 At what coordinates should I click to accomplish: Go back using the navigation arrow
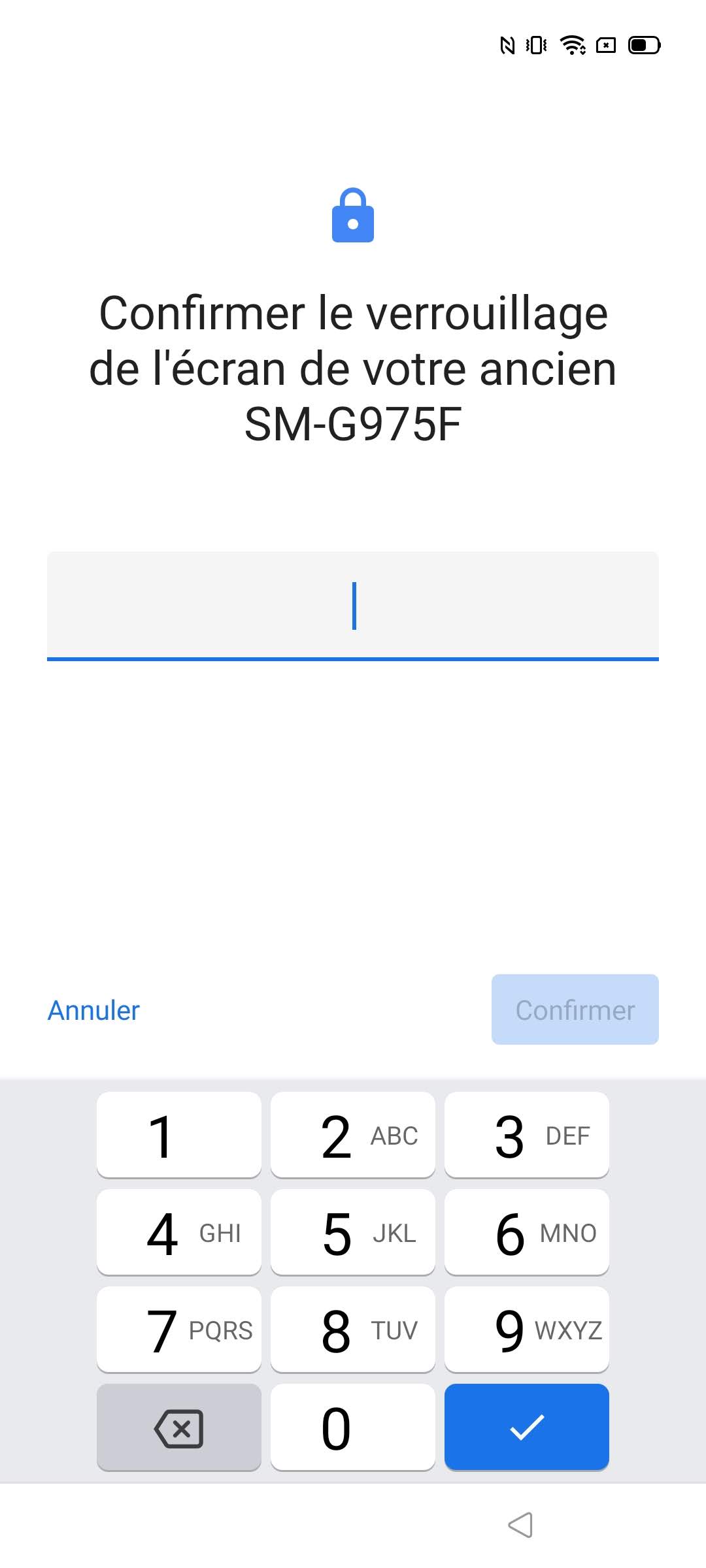tap(520, 1525)
